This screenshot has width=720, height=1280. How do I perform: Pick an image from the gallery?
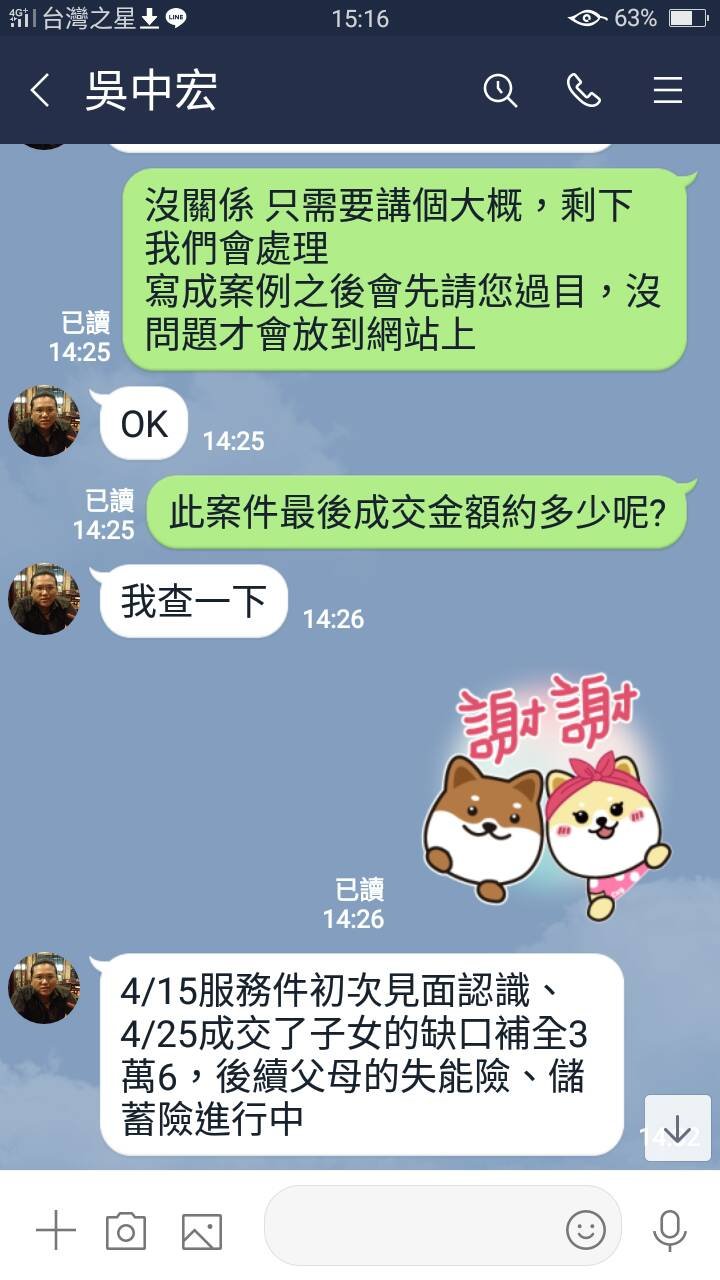(201, 1230)
